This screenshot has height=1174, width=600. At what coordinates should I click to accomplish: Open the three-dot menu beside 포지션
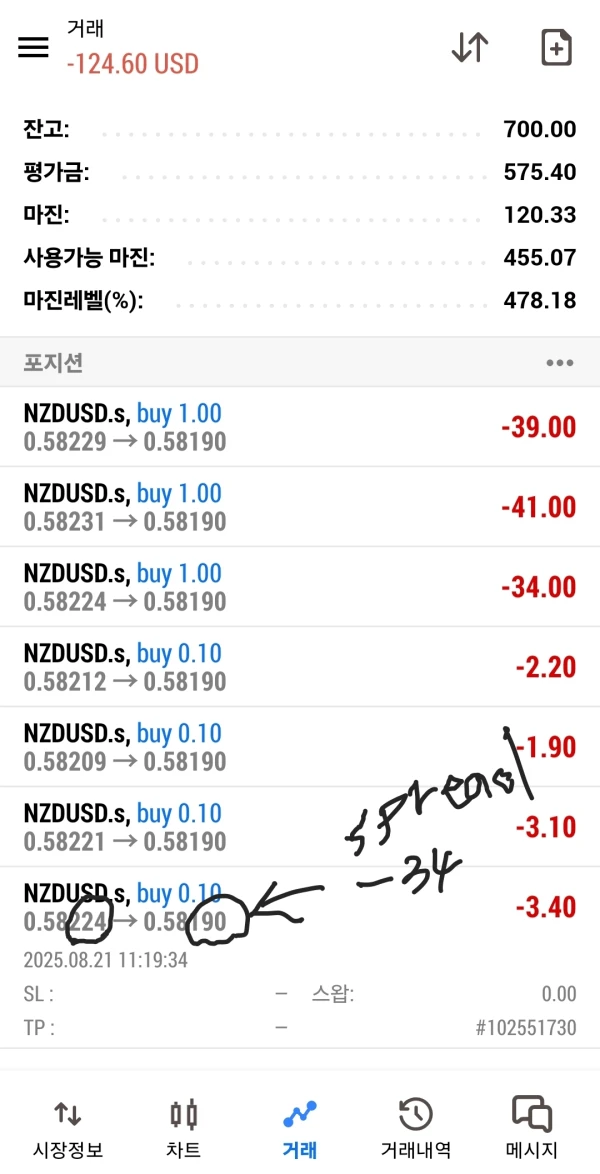[559, 363]
